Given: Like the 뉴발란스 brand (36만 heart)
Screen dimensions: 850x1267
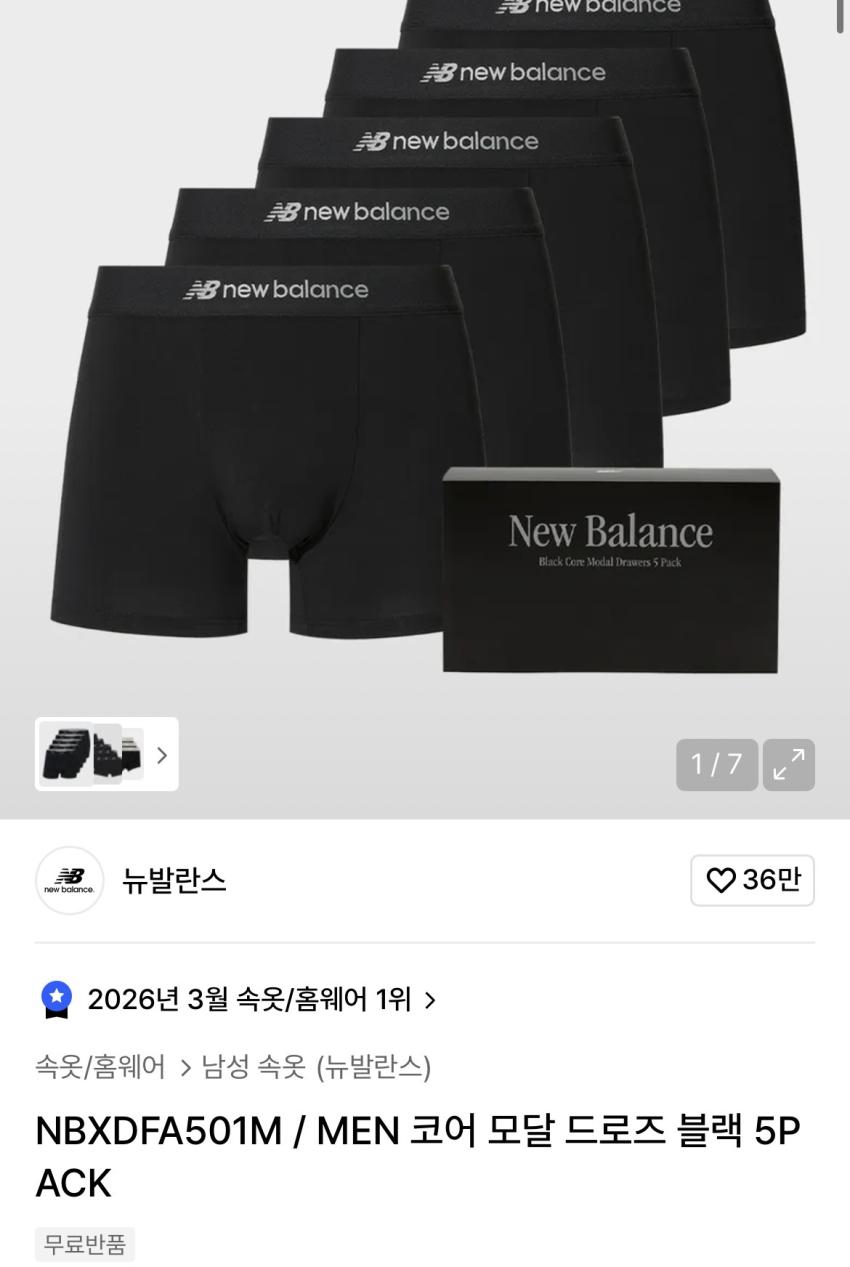Looking at the screenshot, I should click(x=752, y=880).
